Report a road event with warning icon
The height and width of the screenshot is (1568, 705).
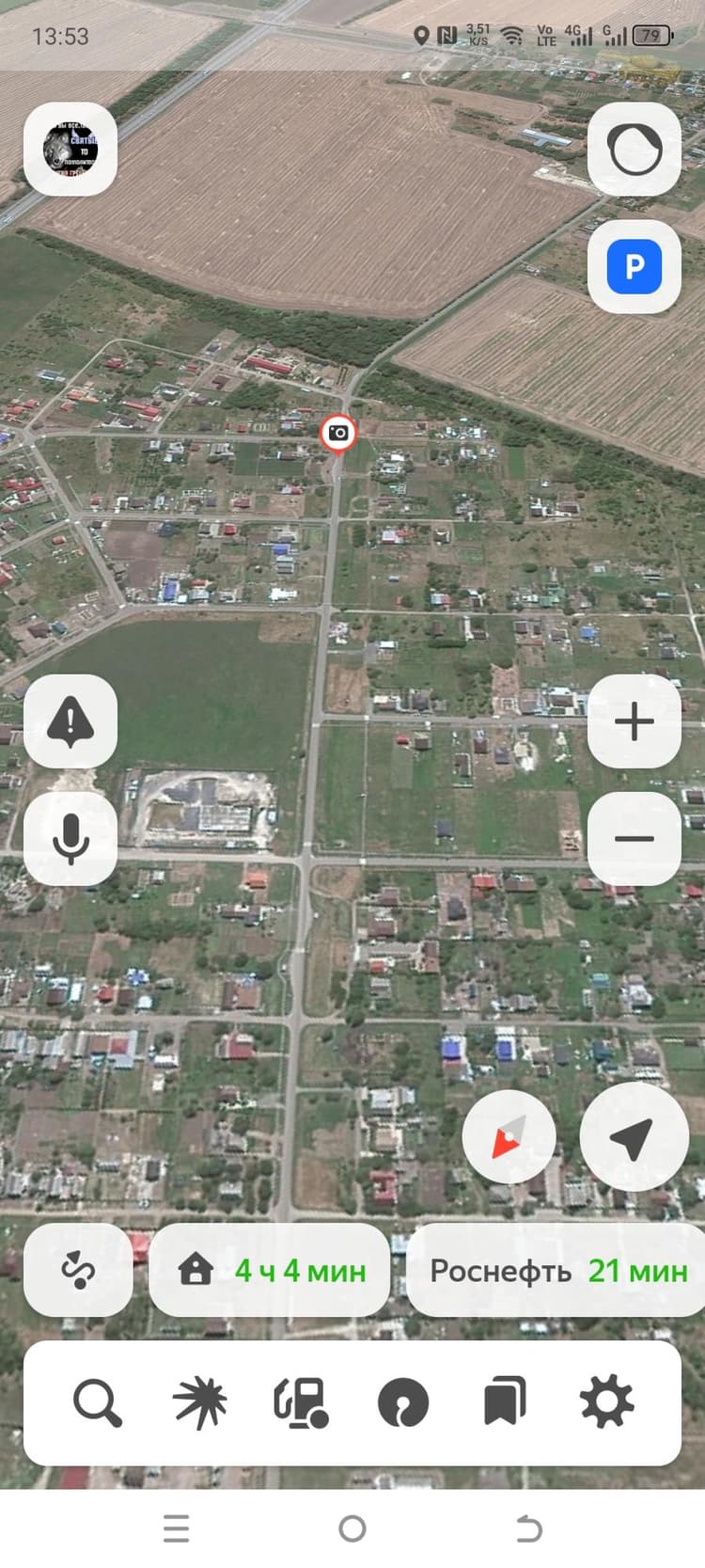tap(70, 721)
